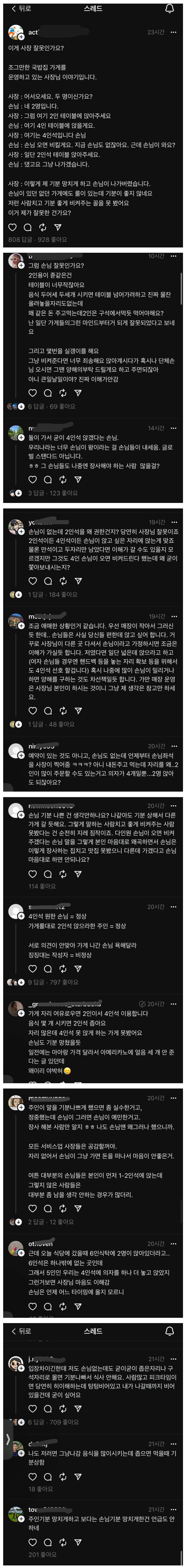Like the main post '이게 사장 잘못인가요?'
The image size is (187, 1568).
(x=12, y=227)
